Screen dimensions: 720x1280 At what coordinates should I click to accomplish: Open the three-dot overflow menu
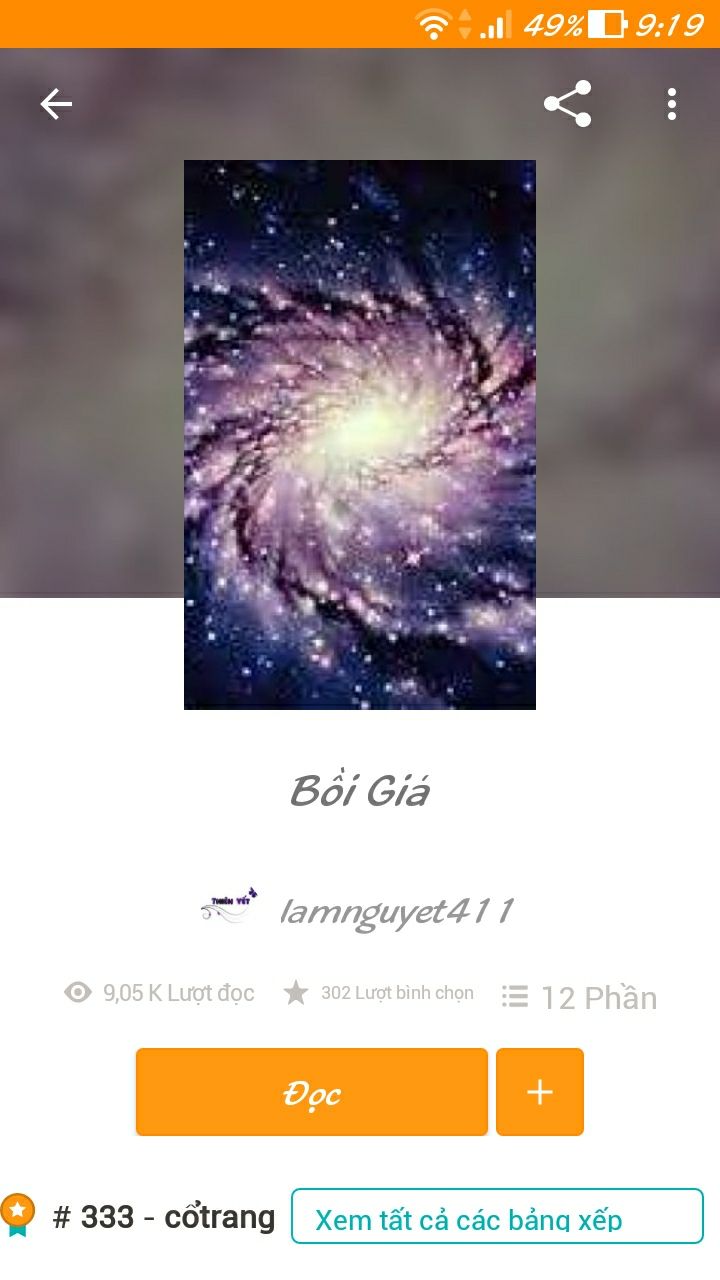coord(671,104)
